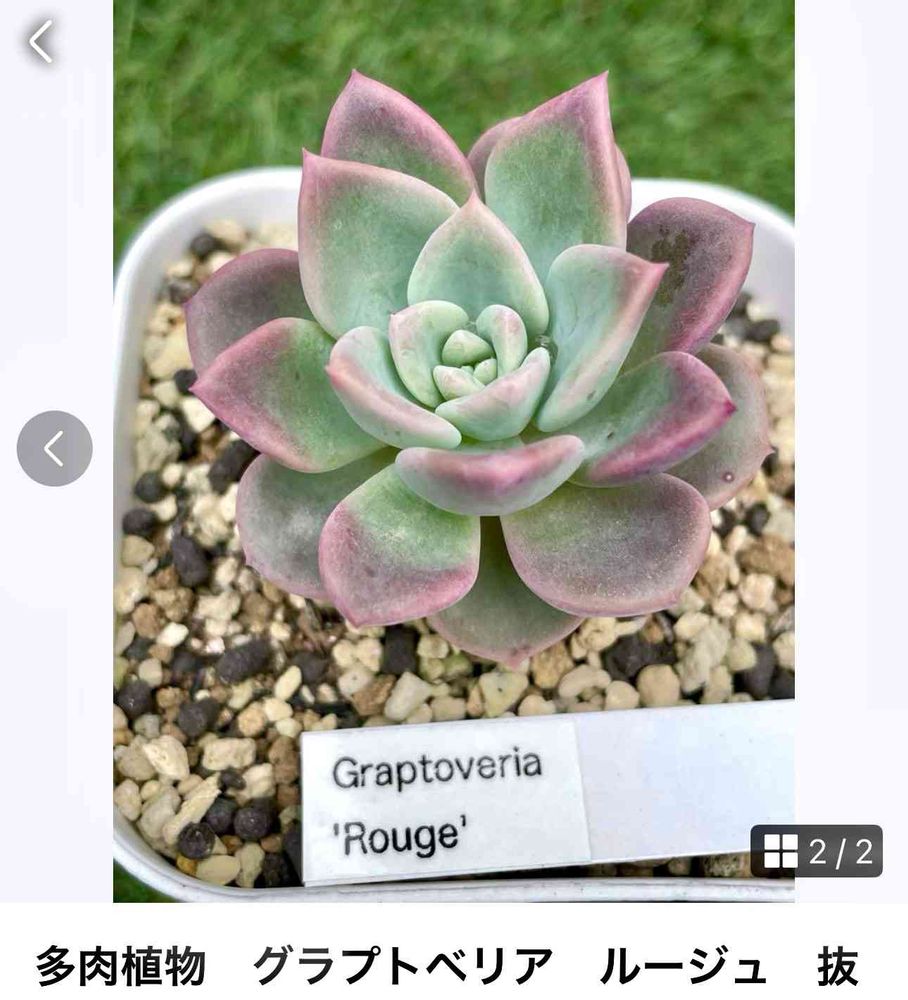This screenshot has width=908, height=1000.
Task: Show the previous product photo
Action: 55,449
